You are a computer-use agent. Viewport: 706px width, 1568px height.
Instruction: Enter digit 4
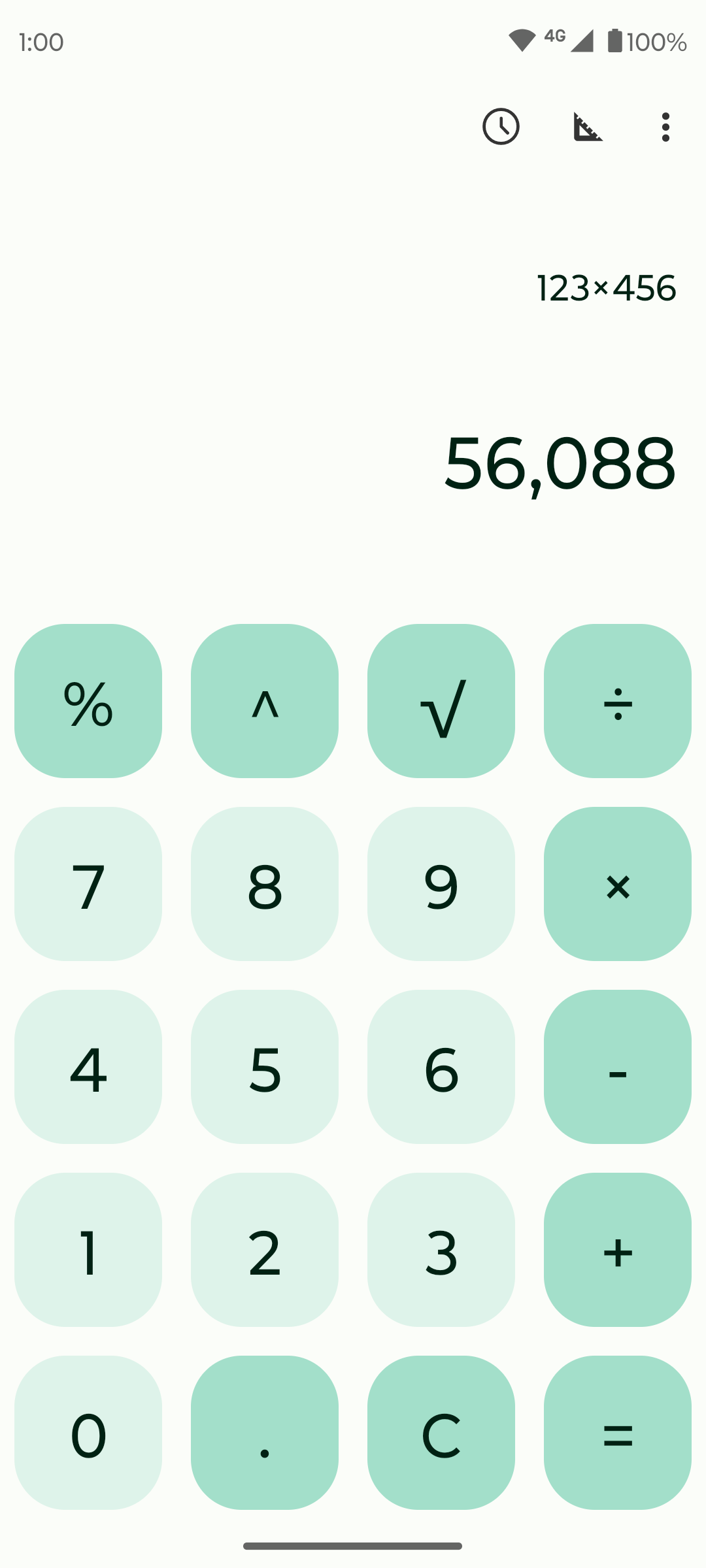pos(88,1067)
